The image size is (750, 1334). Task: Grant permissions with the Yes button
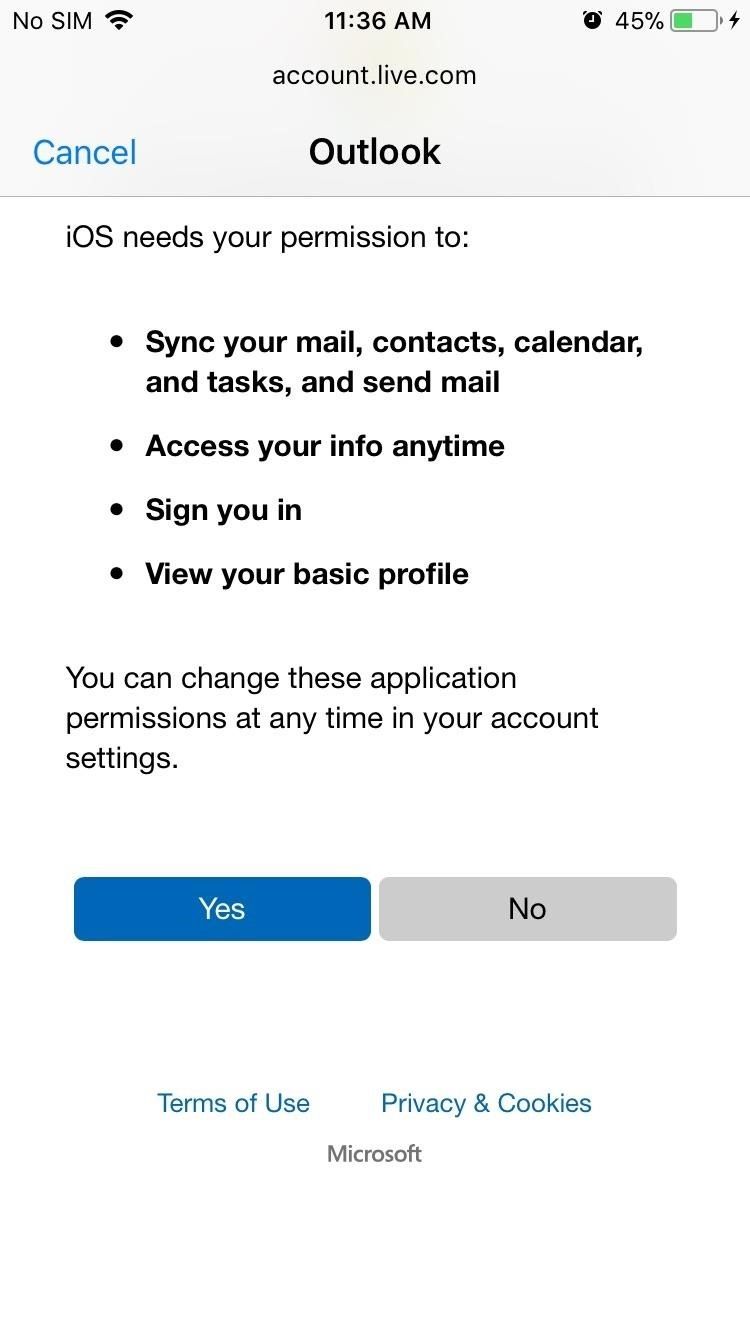(x=222, y=908)
